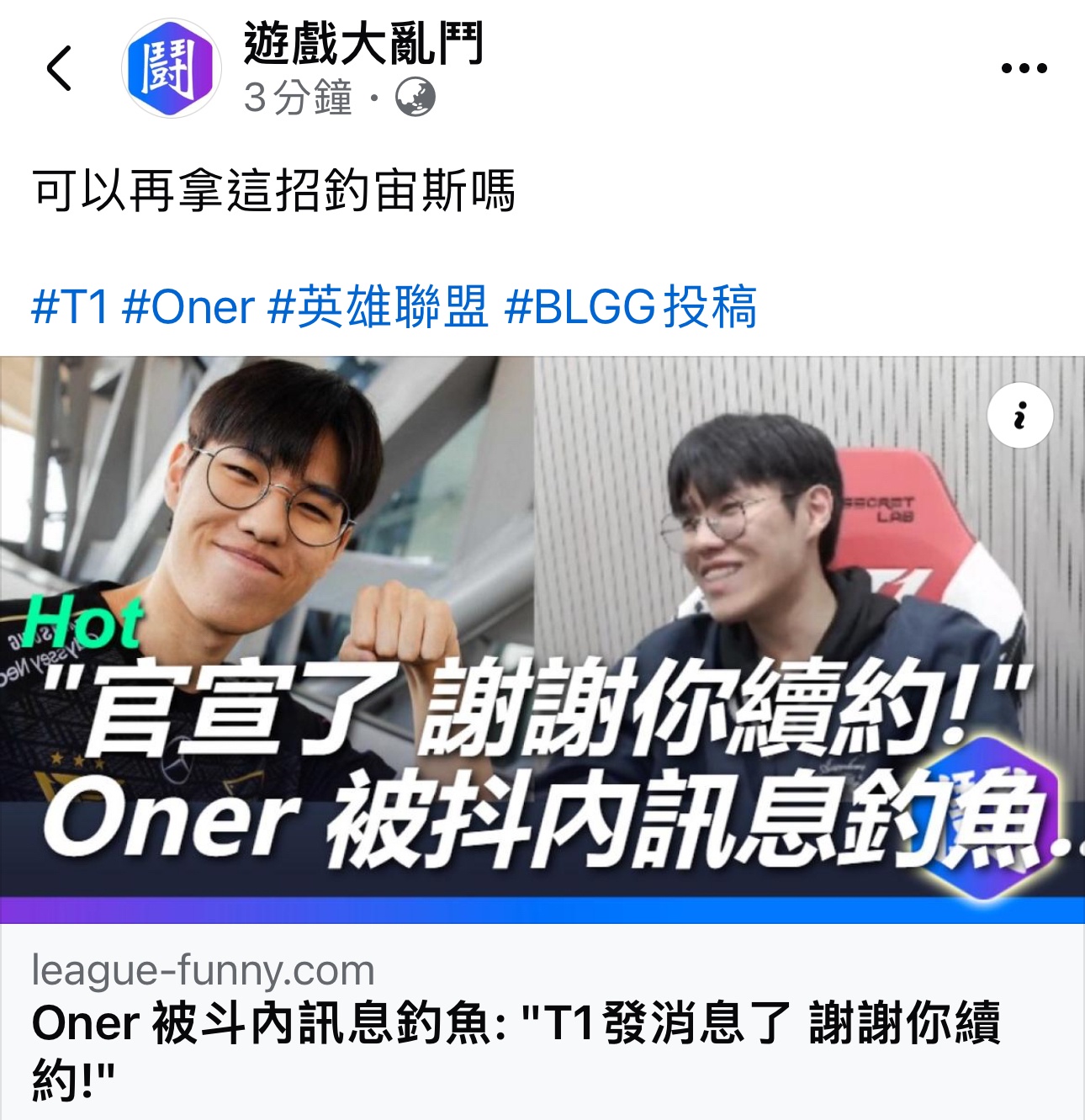The width and height of the screenshot is (1085, 1120).
Task: Open the #BLGG投稿 hashtag
Action: tap(630, 306)
